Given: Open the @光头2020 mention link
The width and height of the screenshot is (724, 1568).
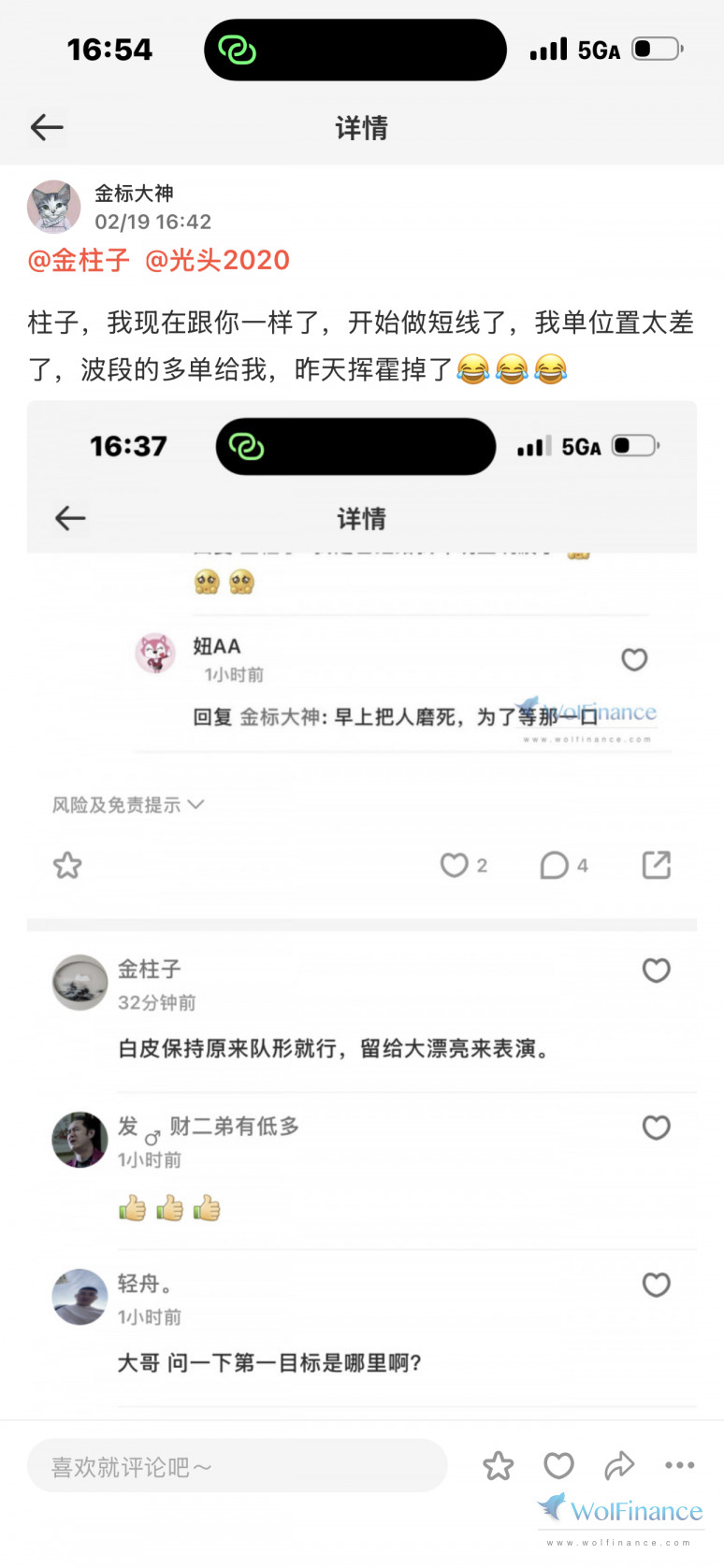Looking at the screenshot, I should click(x=217, y=260).
